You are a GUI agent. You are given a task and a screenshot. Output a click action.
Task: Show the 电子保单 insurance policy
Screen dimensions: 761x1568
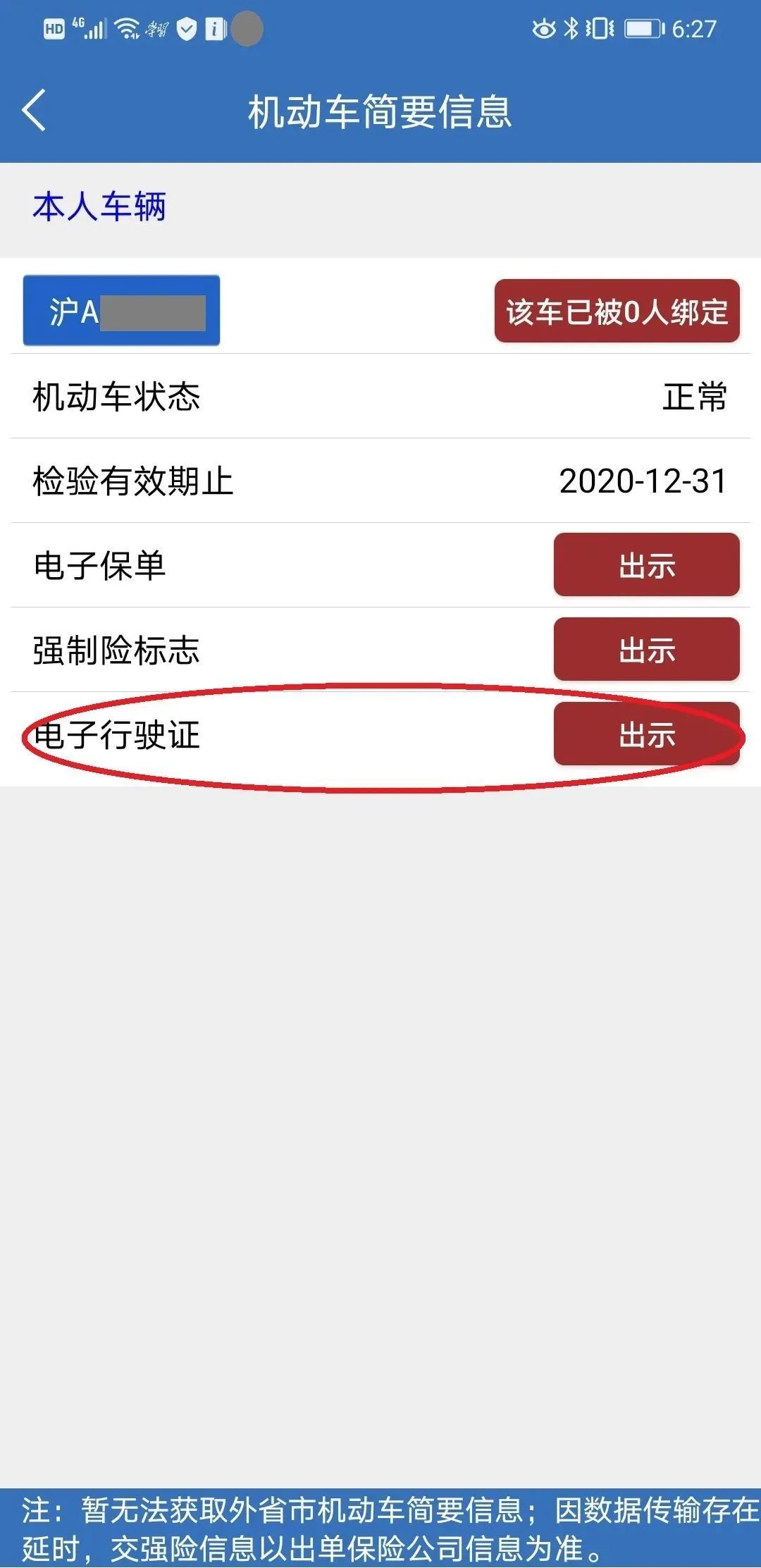coord(646,565)
